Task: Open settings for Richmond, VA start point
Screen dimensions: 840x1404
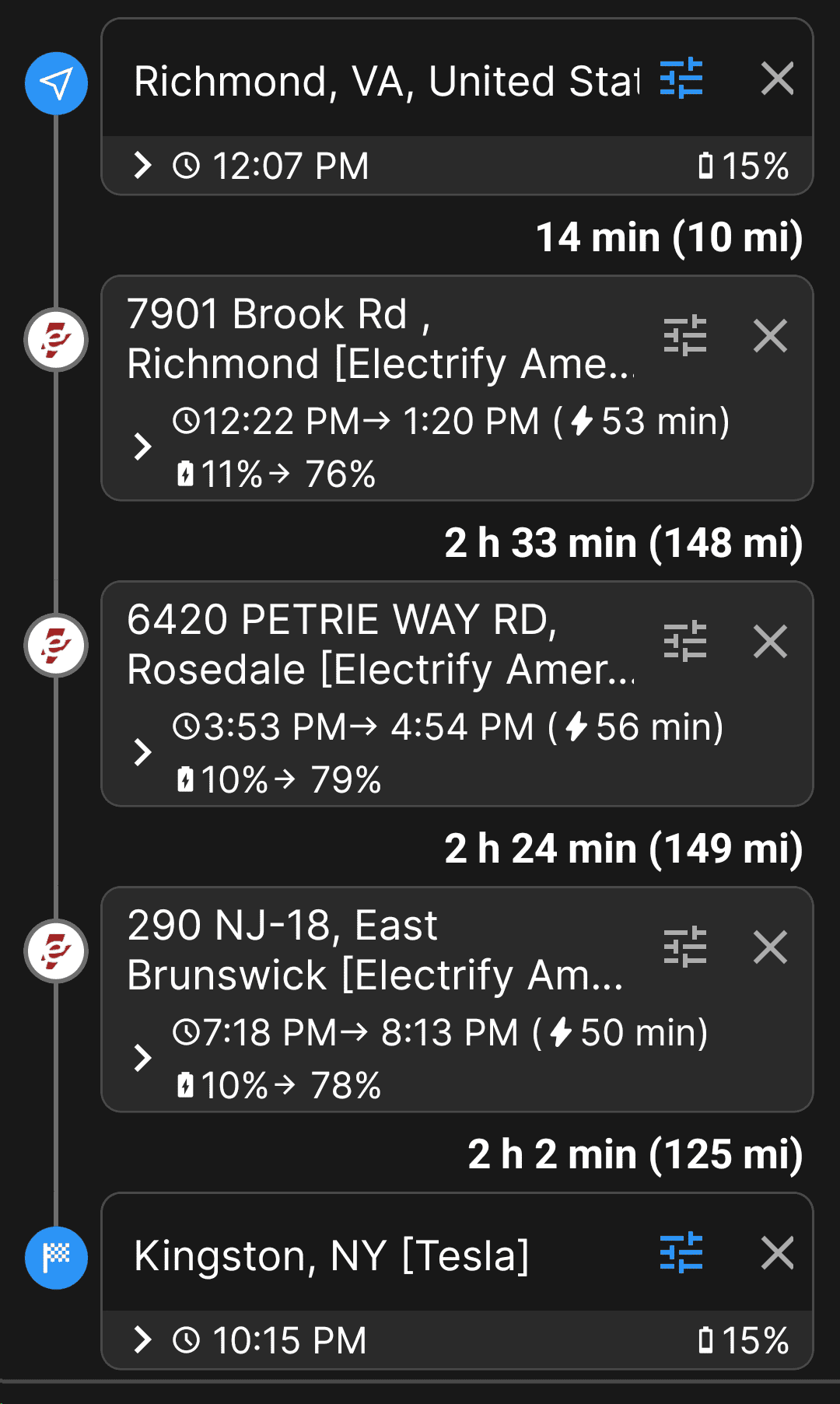Action: point(681,79)
